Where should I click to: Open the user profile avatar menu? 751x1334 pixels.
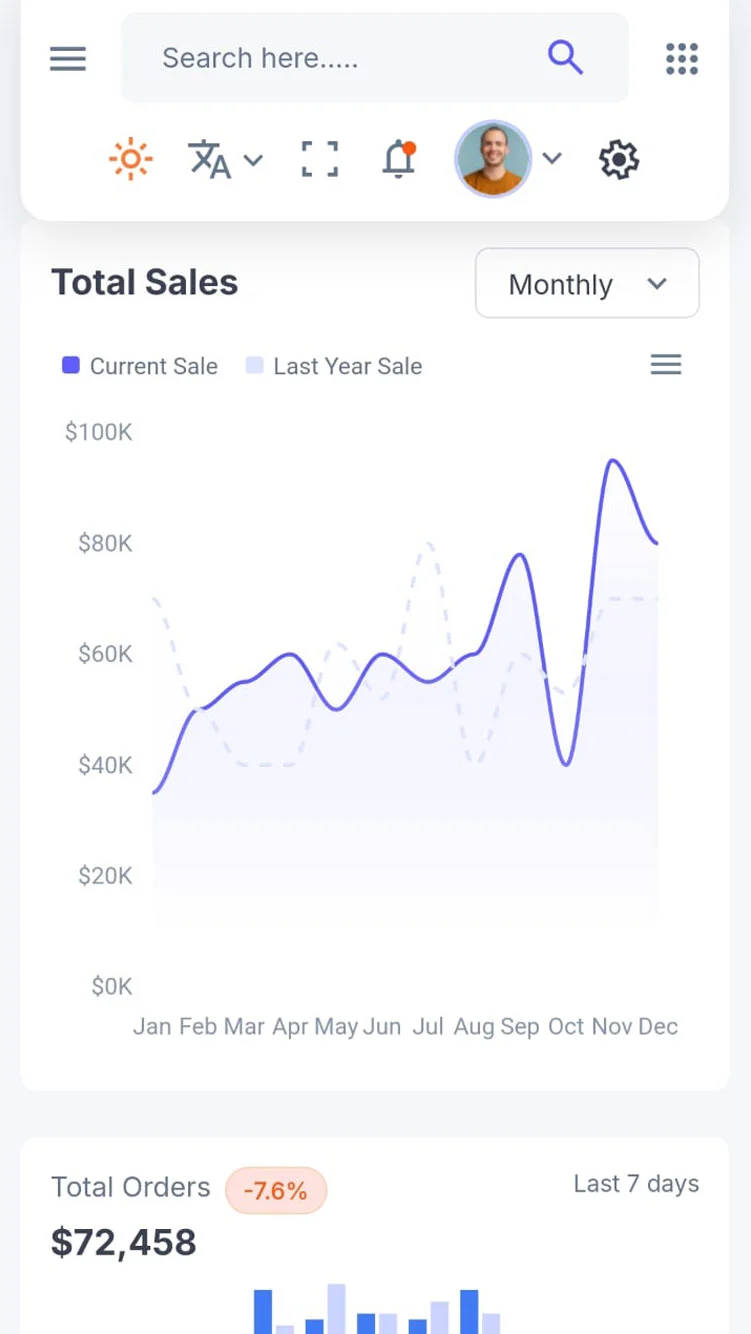[508, 159]
